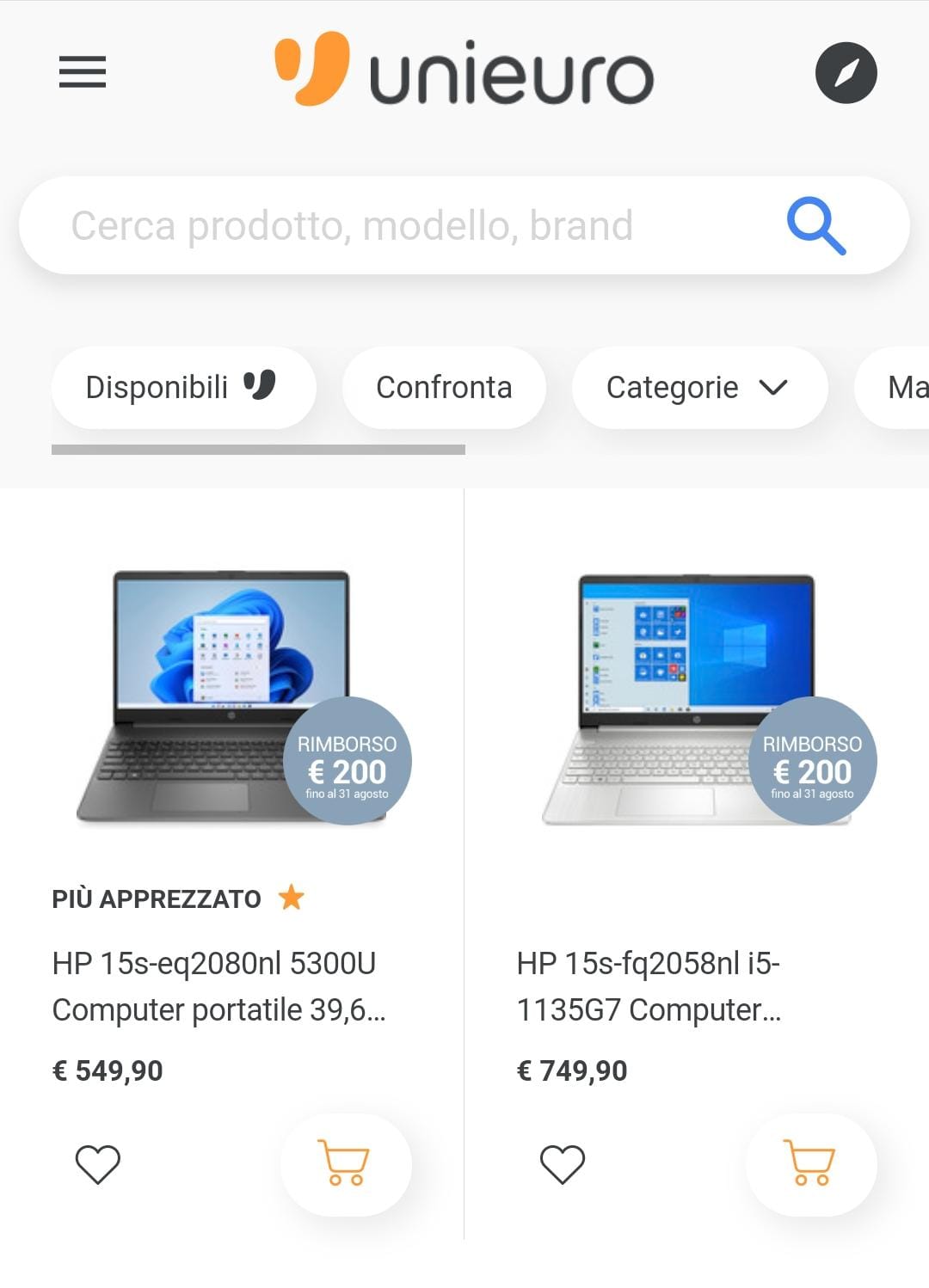Expand the Categorie dropdown
929x1288 pixels.
coord(698,387)
